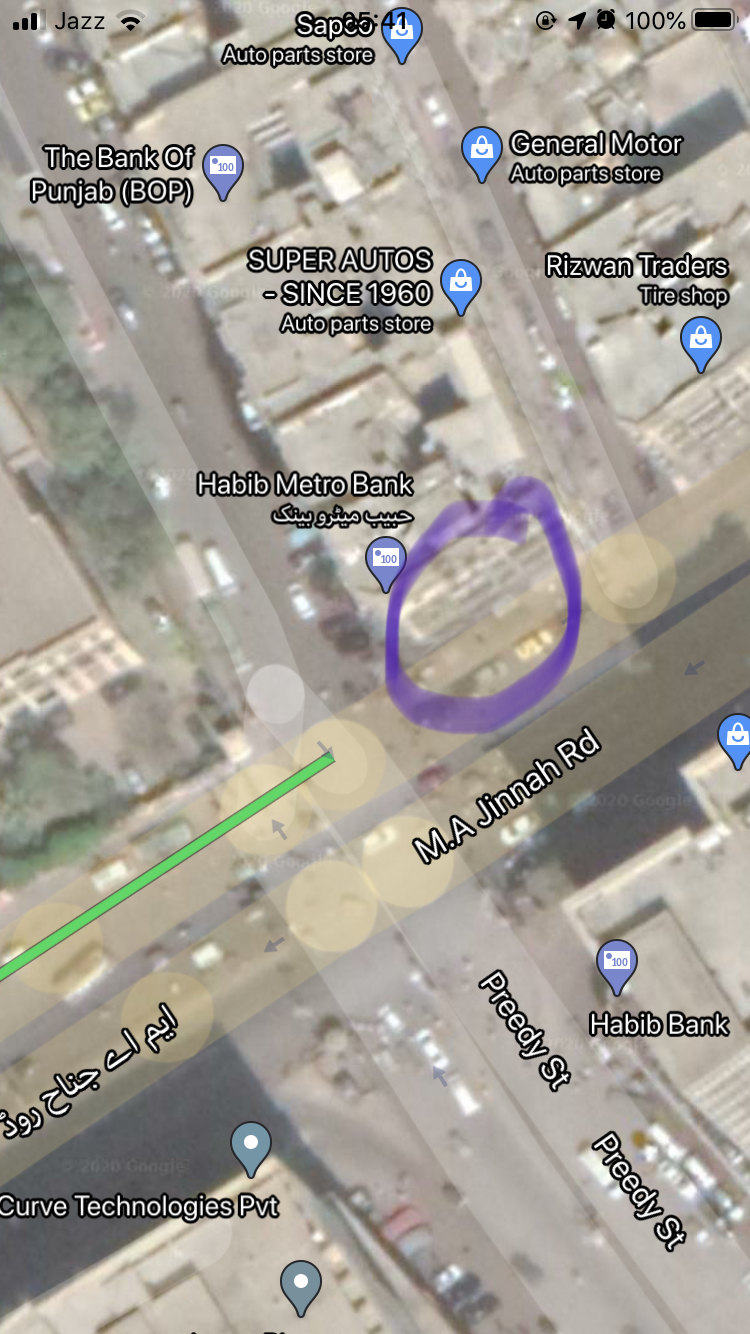Open SUPER AUTOS - SINCE 1960 marker
The height and width of the screenshot is (1334, 750).
[460, 287]
